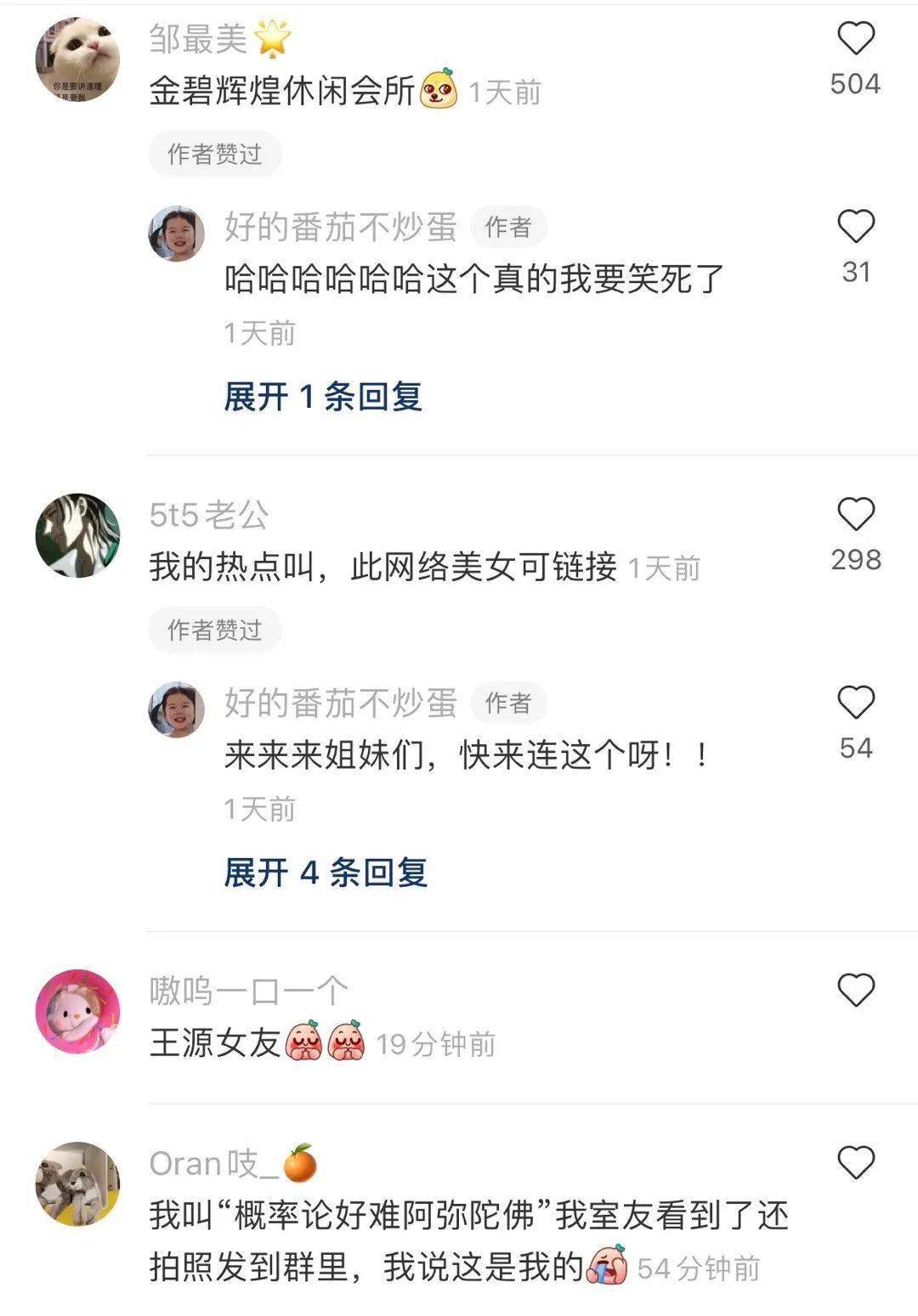Image resolution: width=918 pixels, height=1316 pixels.
Task: Open 邹最美's profile avatar
Action: pyautogui.click(x=77, y=61)
